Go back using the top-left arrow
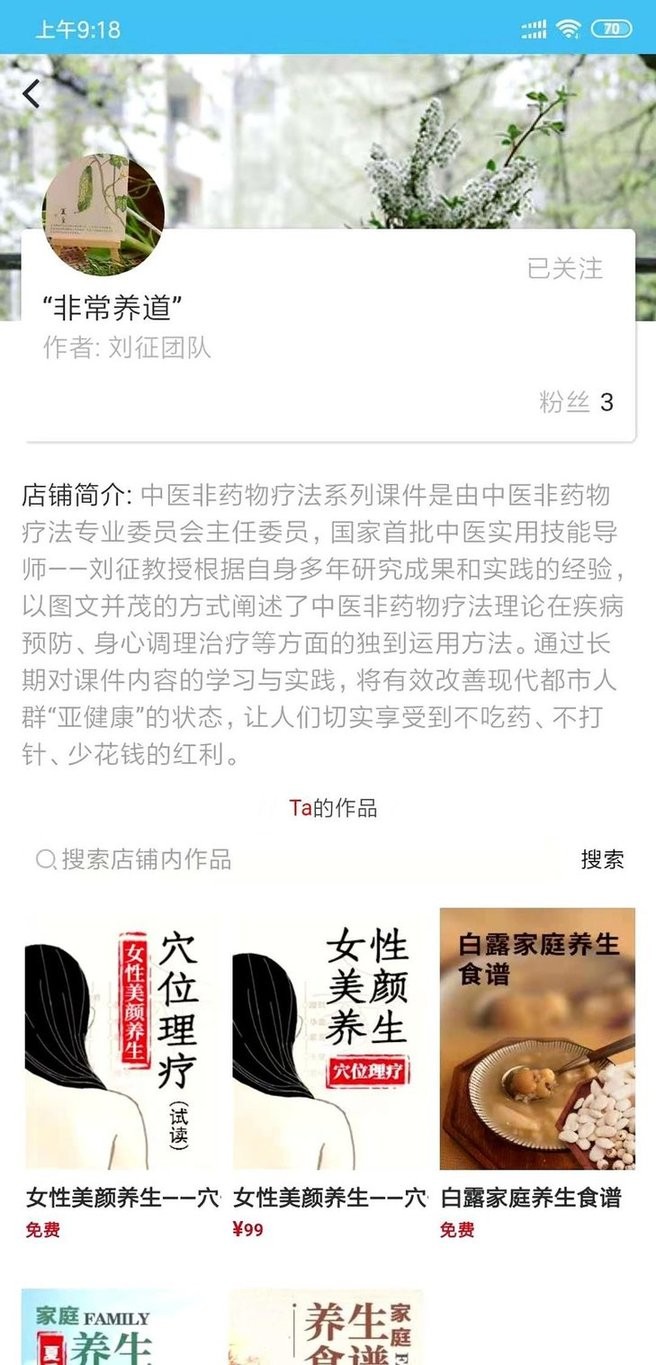 (32, 94)
